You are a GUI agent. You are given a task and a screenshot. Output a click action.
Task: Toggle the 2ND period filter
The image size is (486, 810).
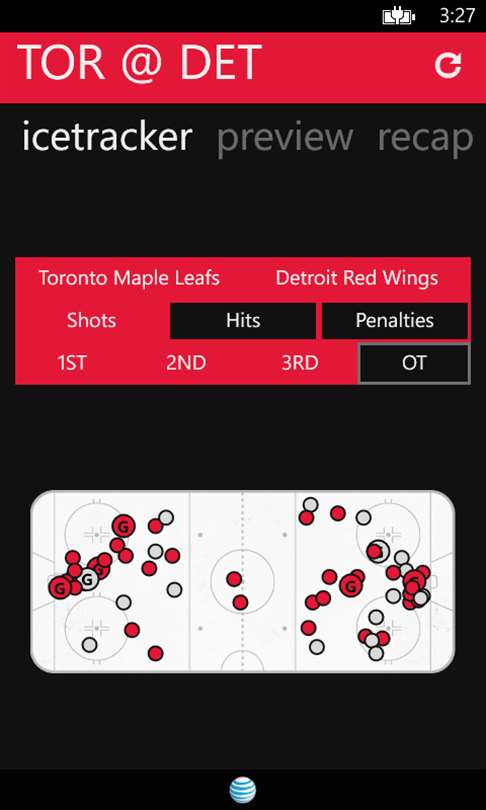(x=186, y=363)
